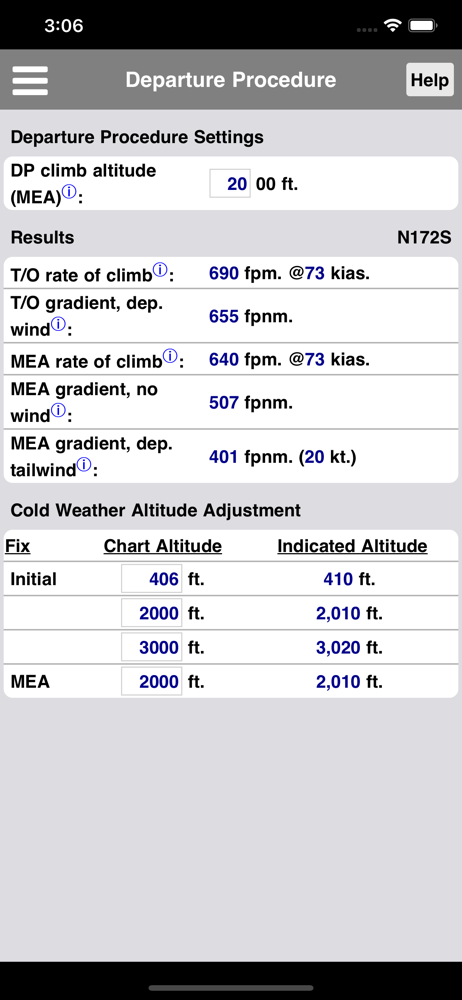Show info for MEA gradient, no wind
Viewport: 462px width, 1000px height.
pos(58,411)
